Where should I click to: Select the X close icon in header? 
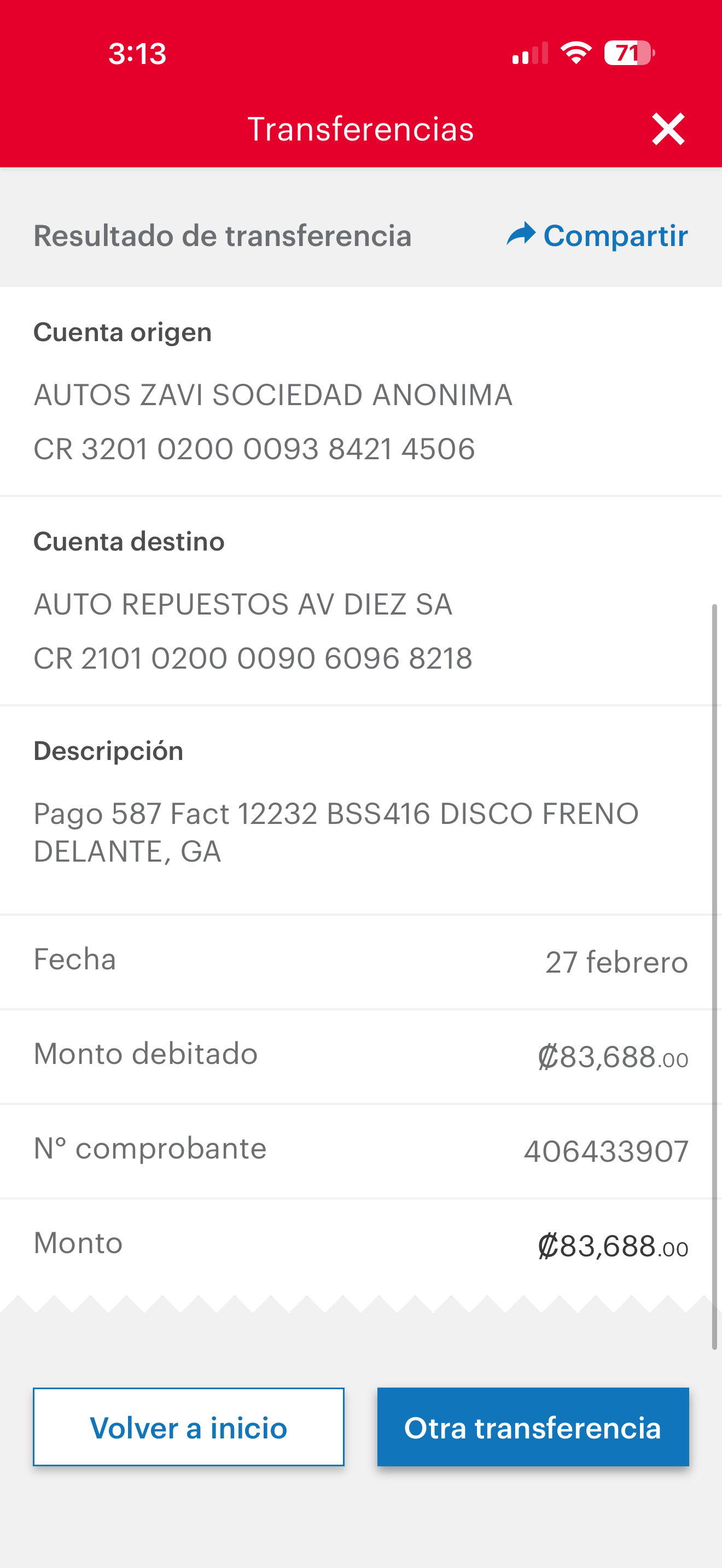pos(668,128)
